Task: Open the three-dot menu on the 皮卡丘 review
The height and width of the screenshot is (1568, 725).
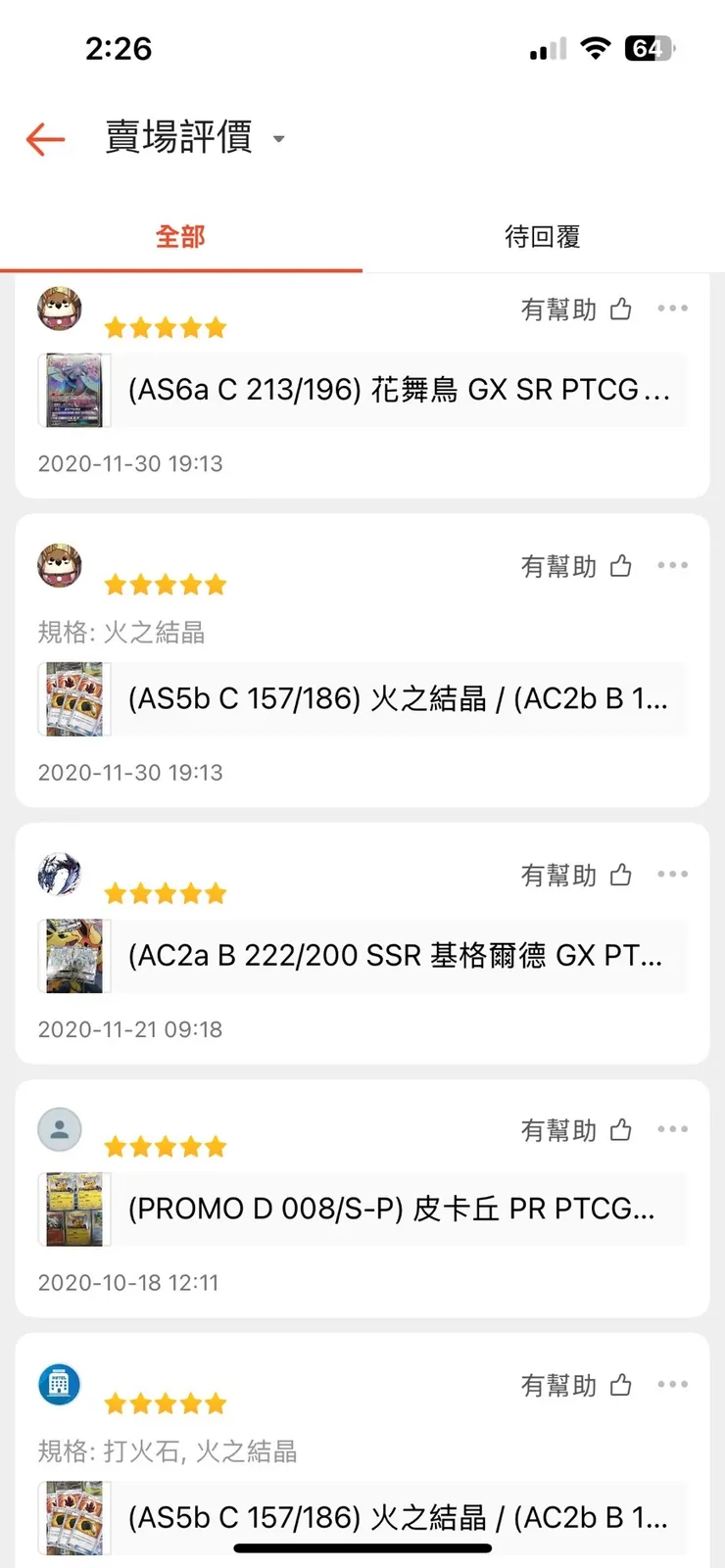Action: [x=673, y=1128]
